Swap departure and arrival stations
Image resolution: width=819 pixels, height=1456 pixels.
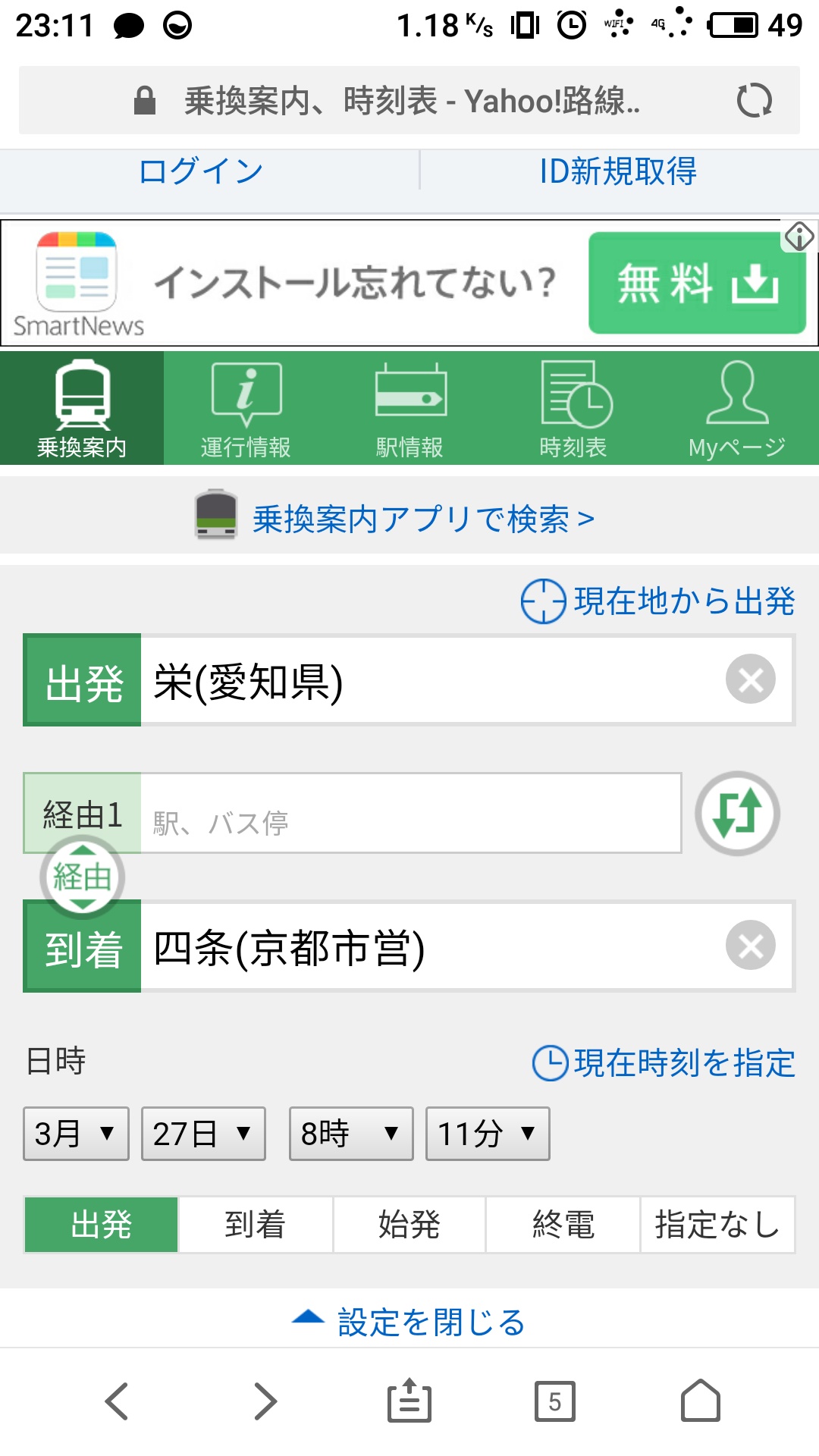(737, 814)
